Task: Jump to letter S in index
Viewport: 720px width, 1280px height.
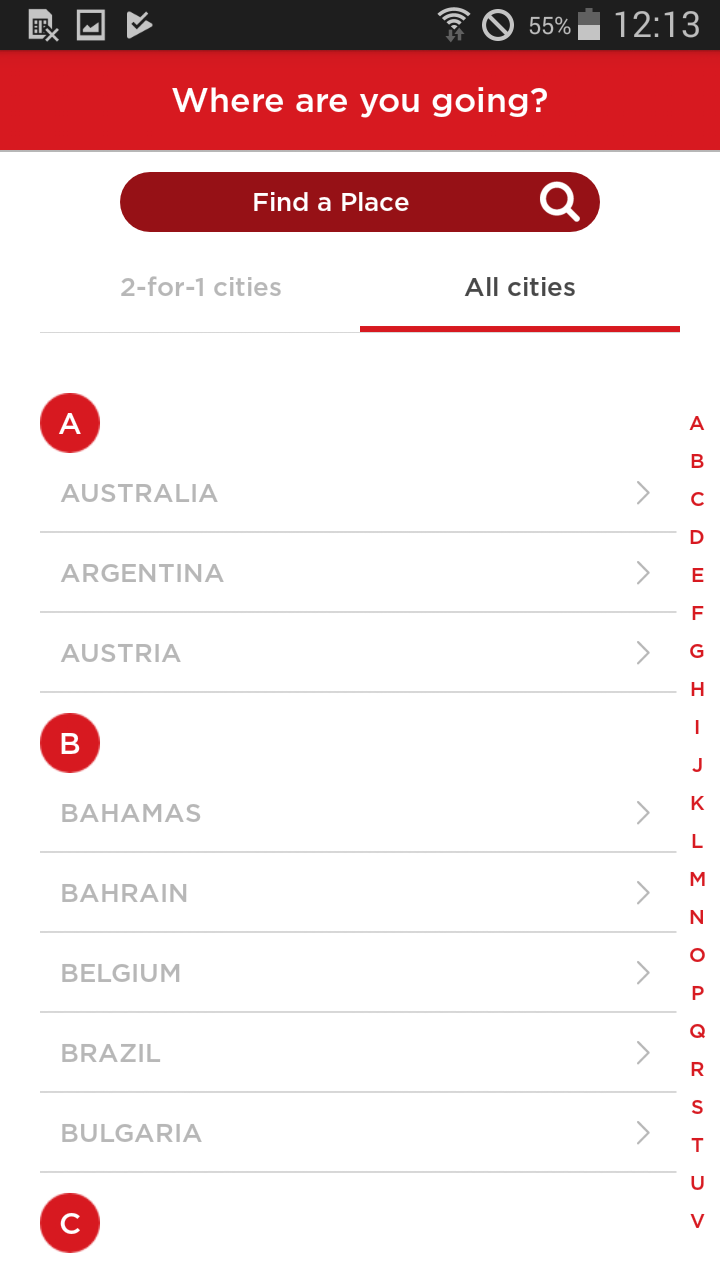Action: point(697,1107)
